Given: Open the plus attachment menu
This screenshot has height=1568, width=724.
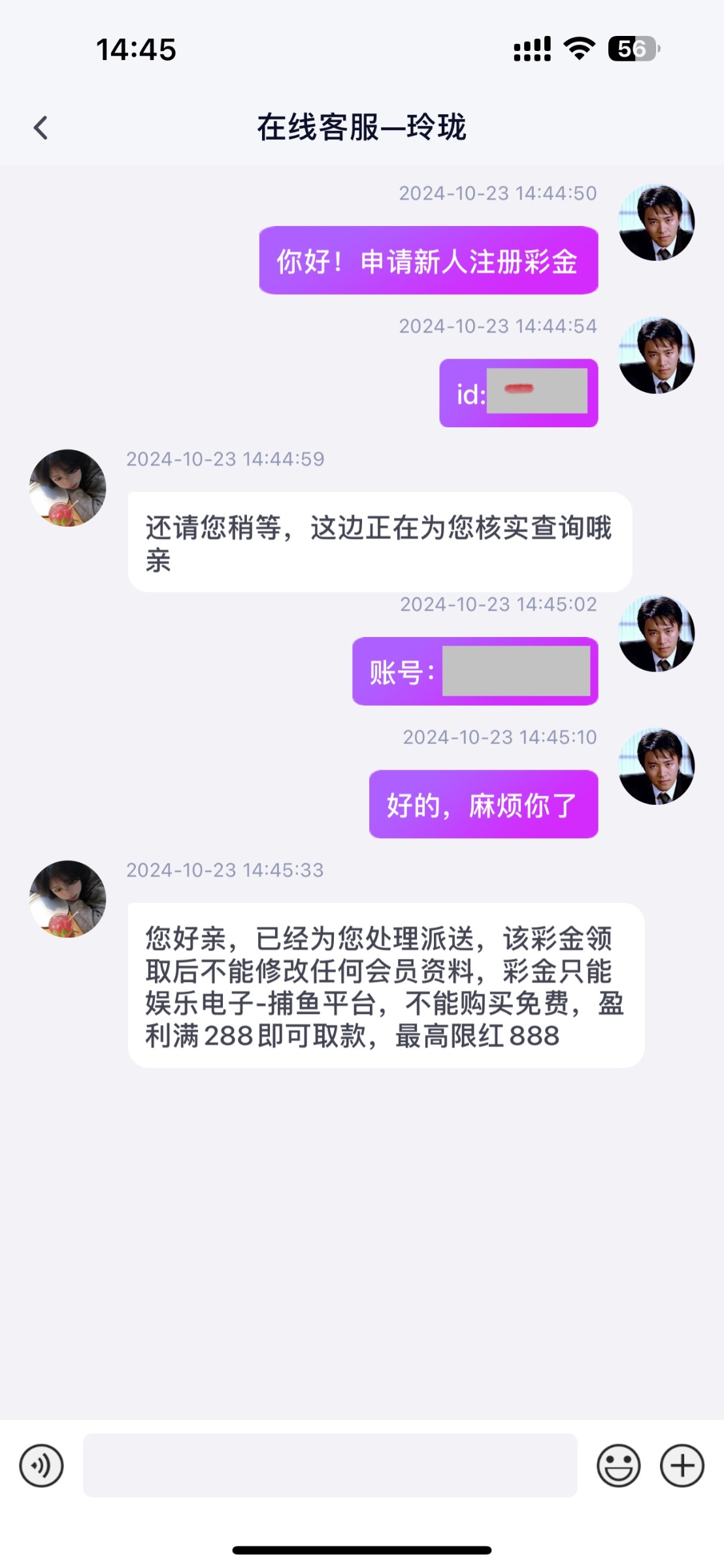Looking at the screenshot, I should [x=682, y=1465].
